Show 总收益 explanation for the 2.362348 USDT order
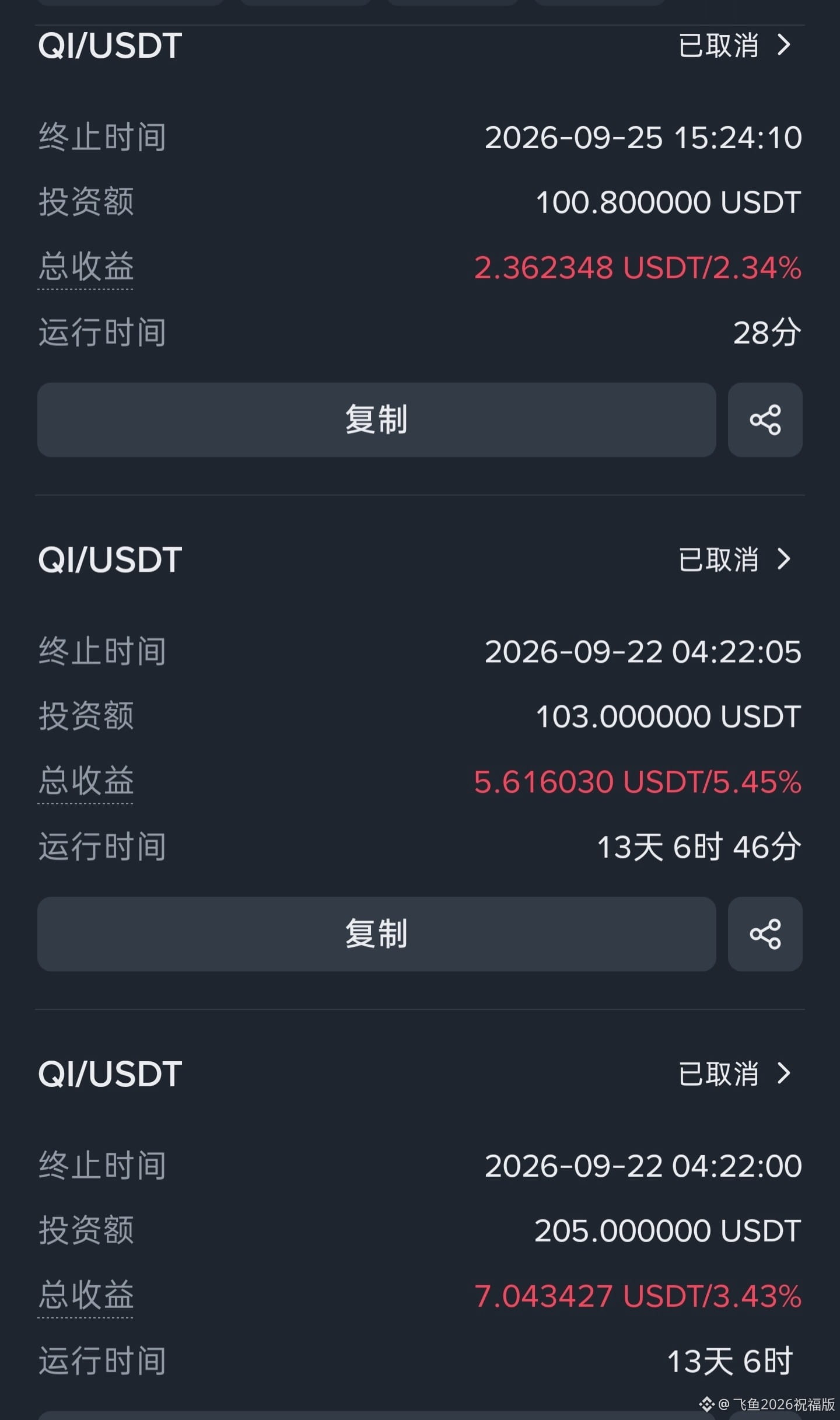Image resolution: width=840 pixels, height=1420 pixels. coord(86,267)
